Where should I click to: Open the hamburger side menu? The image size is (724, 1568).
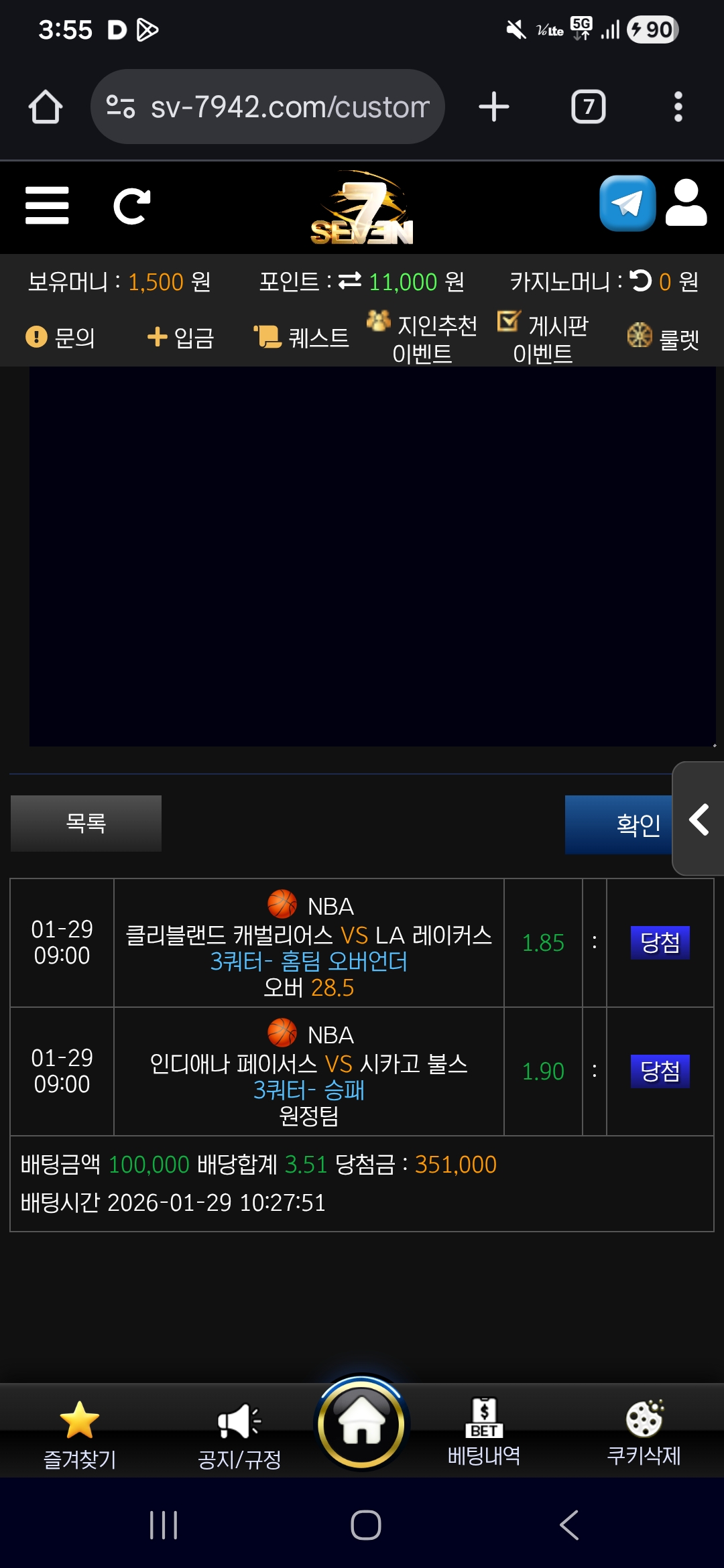(x=47, y=206)
